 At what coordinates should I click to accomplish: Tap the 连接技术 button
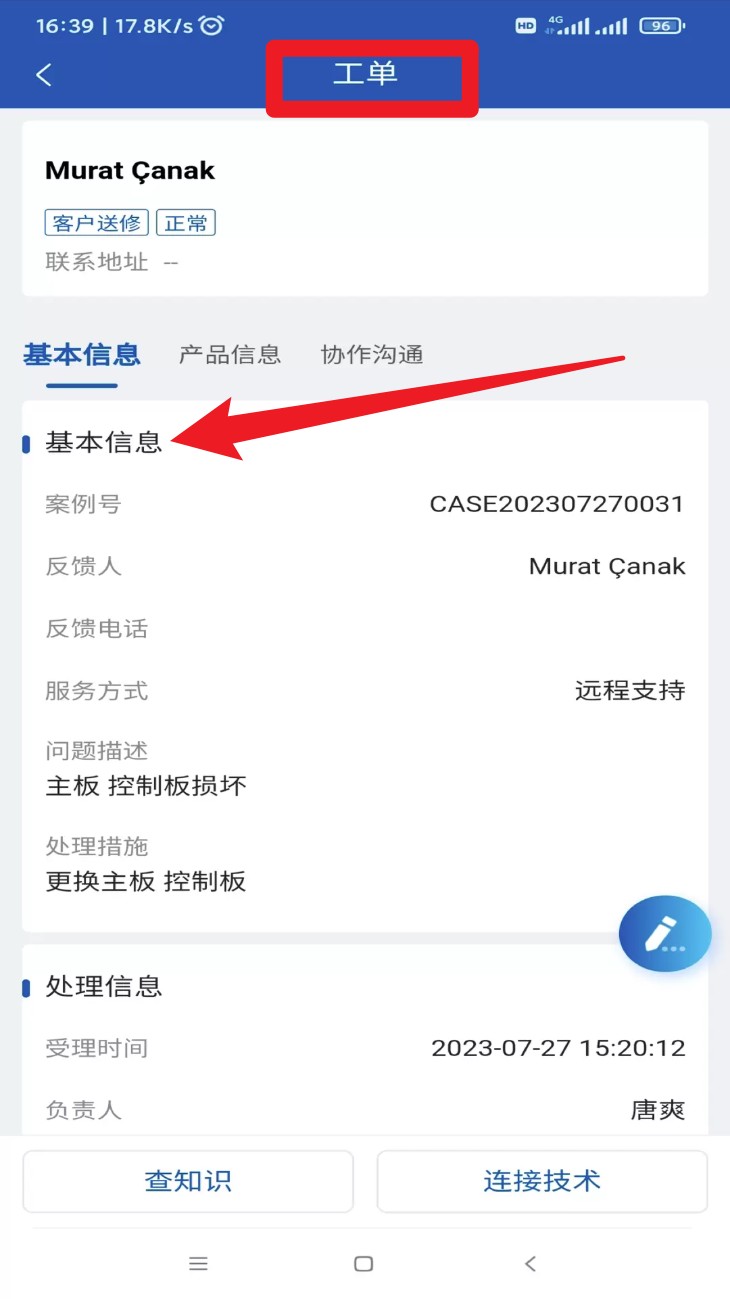[542, 1181]
